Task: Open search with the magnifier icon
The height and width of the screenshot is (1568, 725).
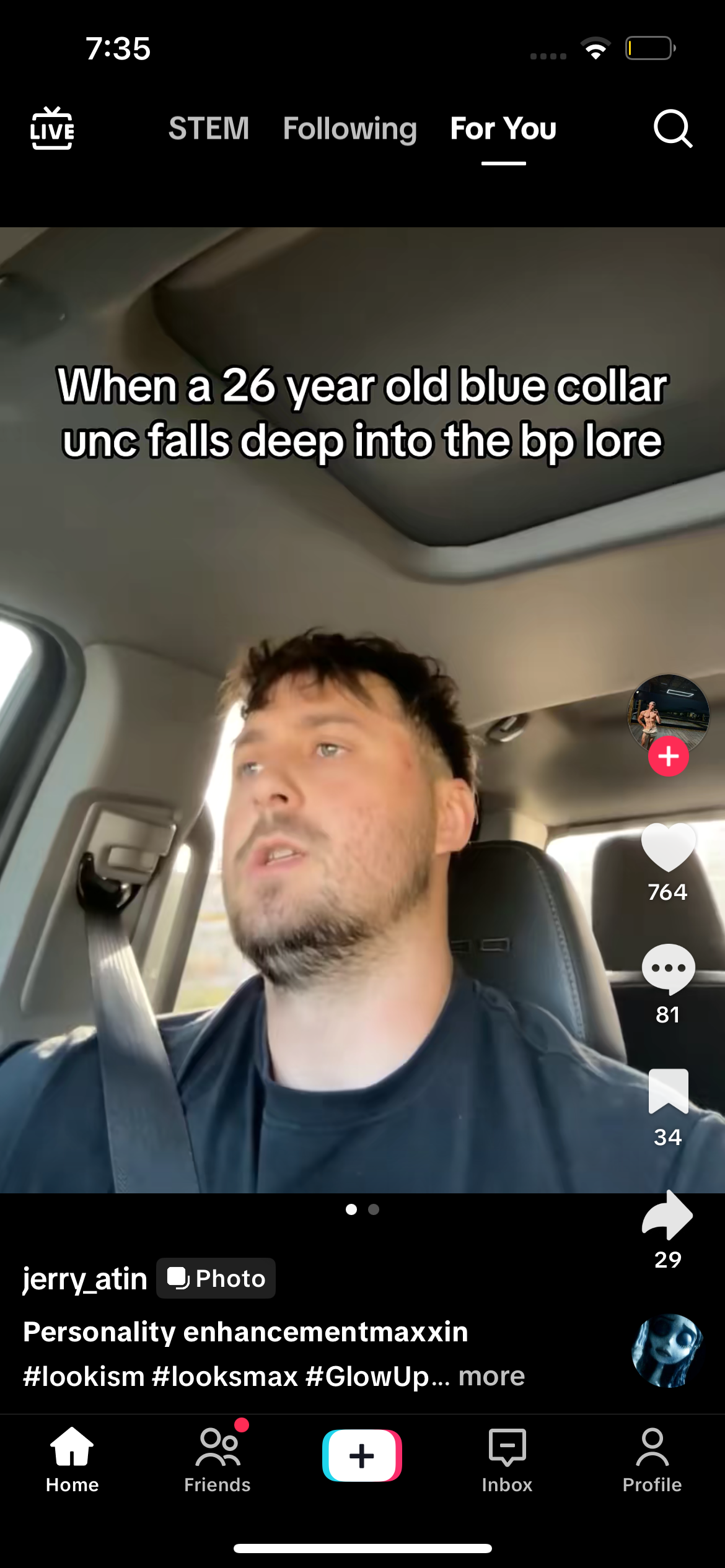Action: point(672,129)
